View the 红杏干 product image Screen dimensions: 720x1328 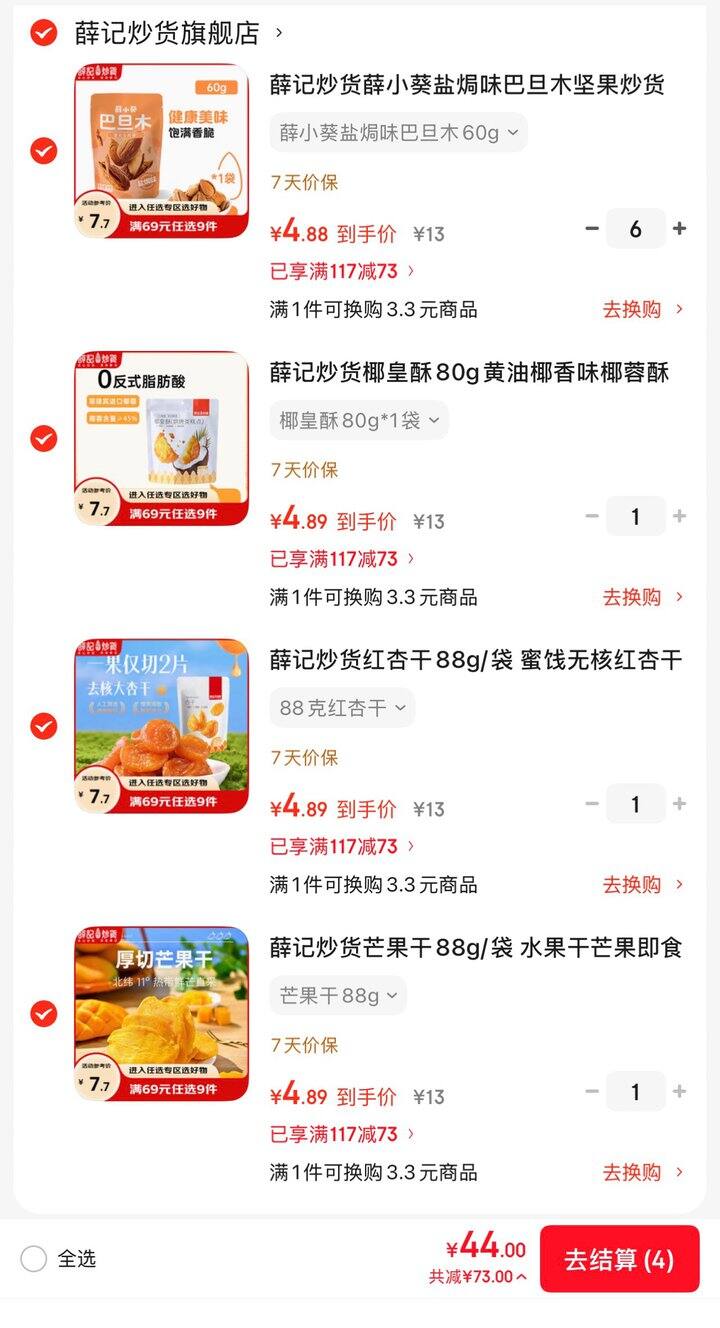pos(162,726)
